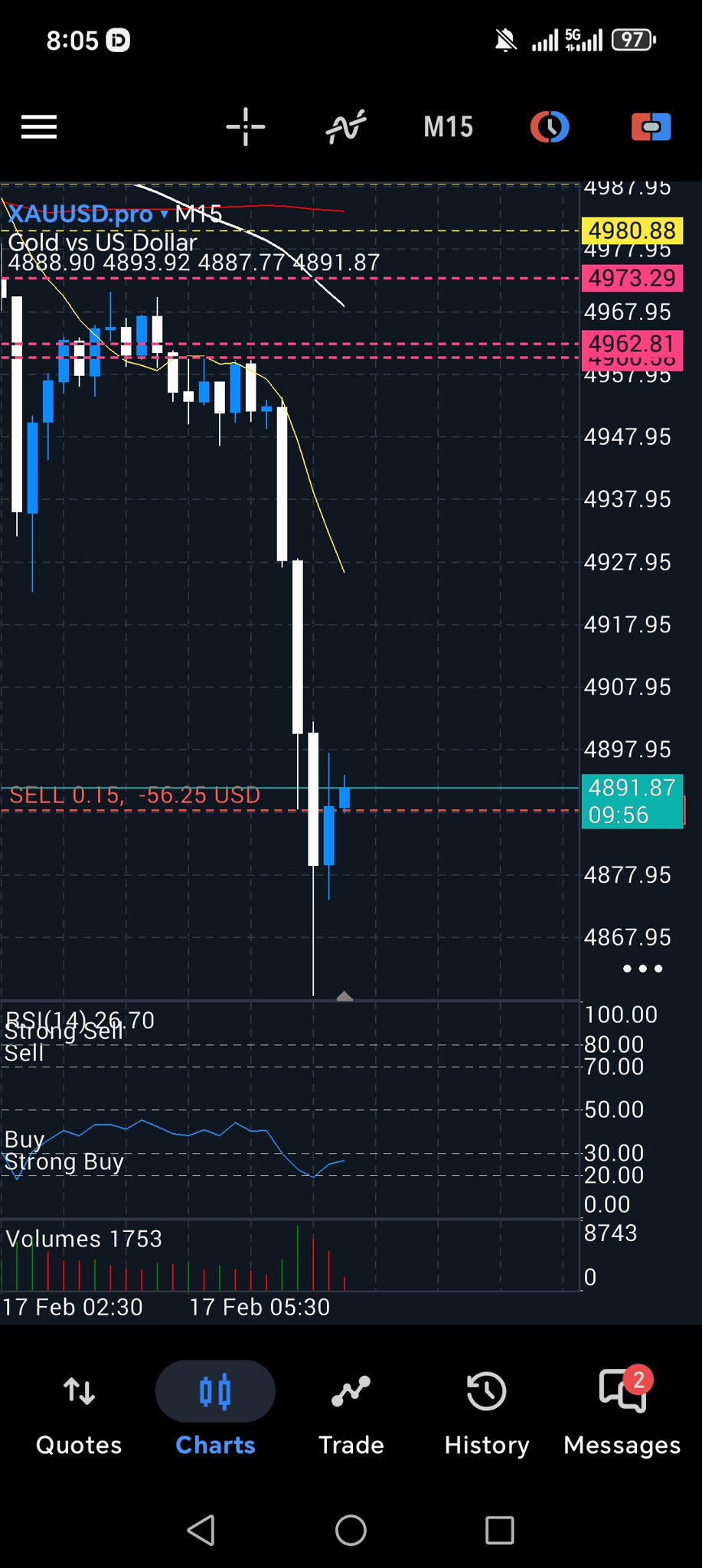
Task: Open the clock-shaped toolbar icon
Action: click(550, 127)
